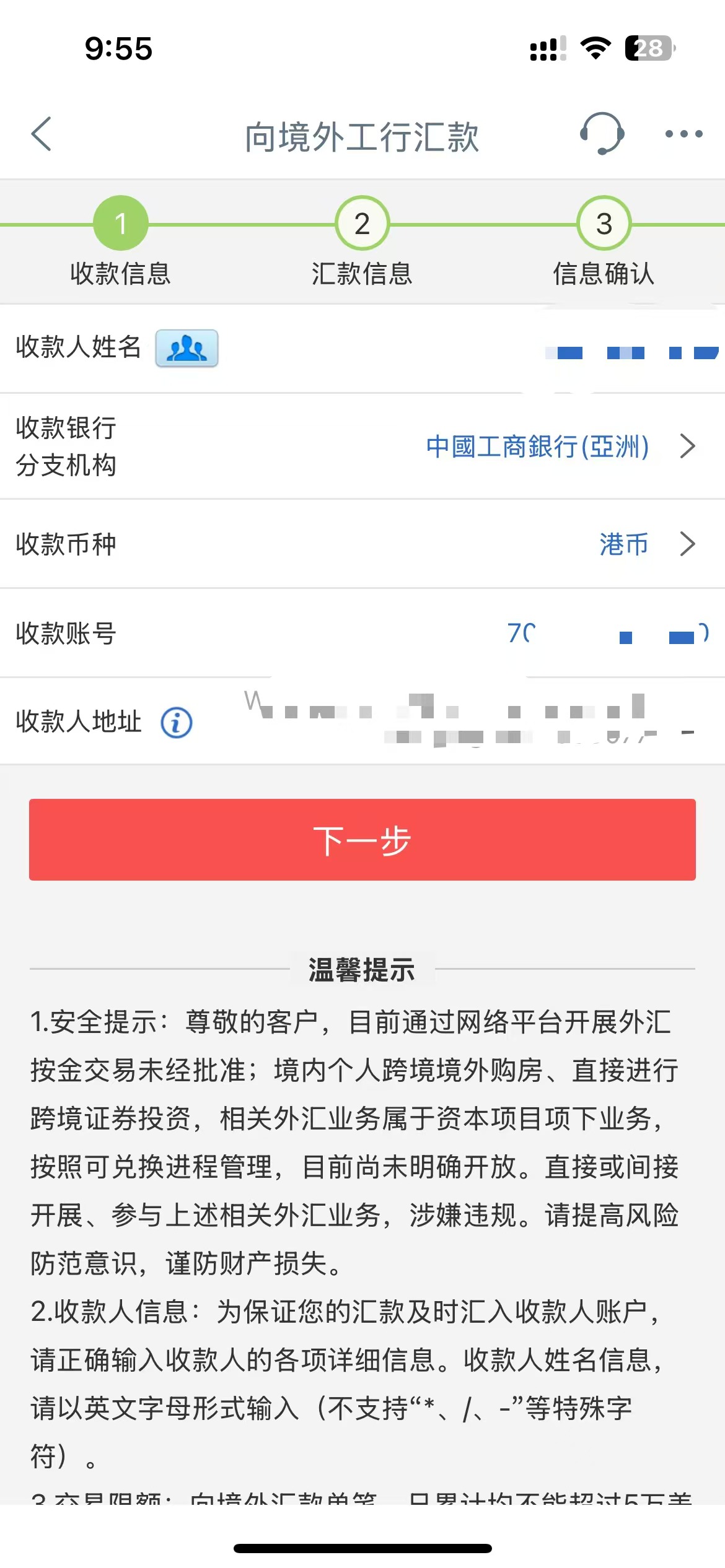725x1568 pixels.
Task: Go back using the back arrow
Action: click(41, 133)
